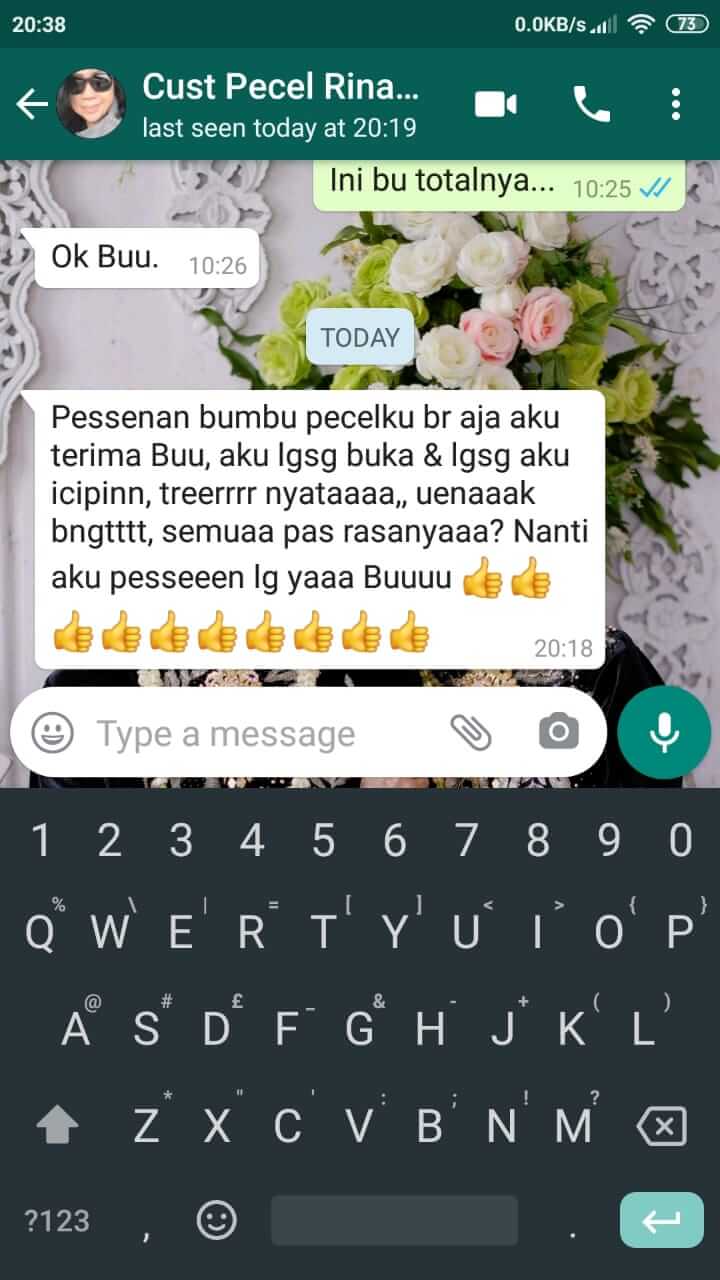The image size is (720, 1280).
Task: Open the overflow menu
Action: (x=676, y=104)
